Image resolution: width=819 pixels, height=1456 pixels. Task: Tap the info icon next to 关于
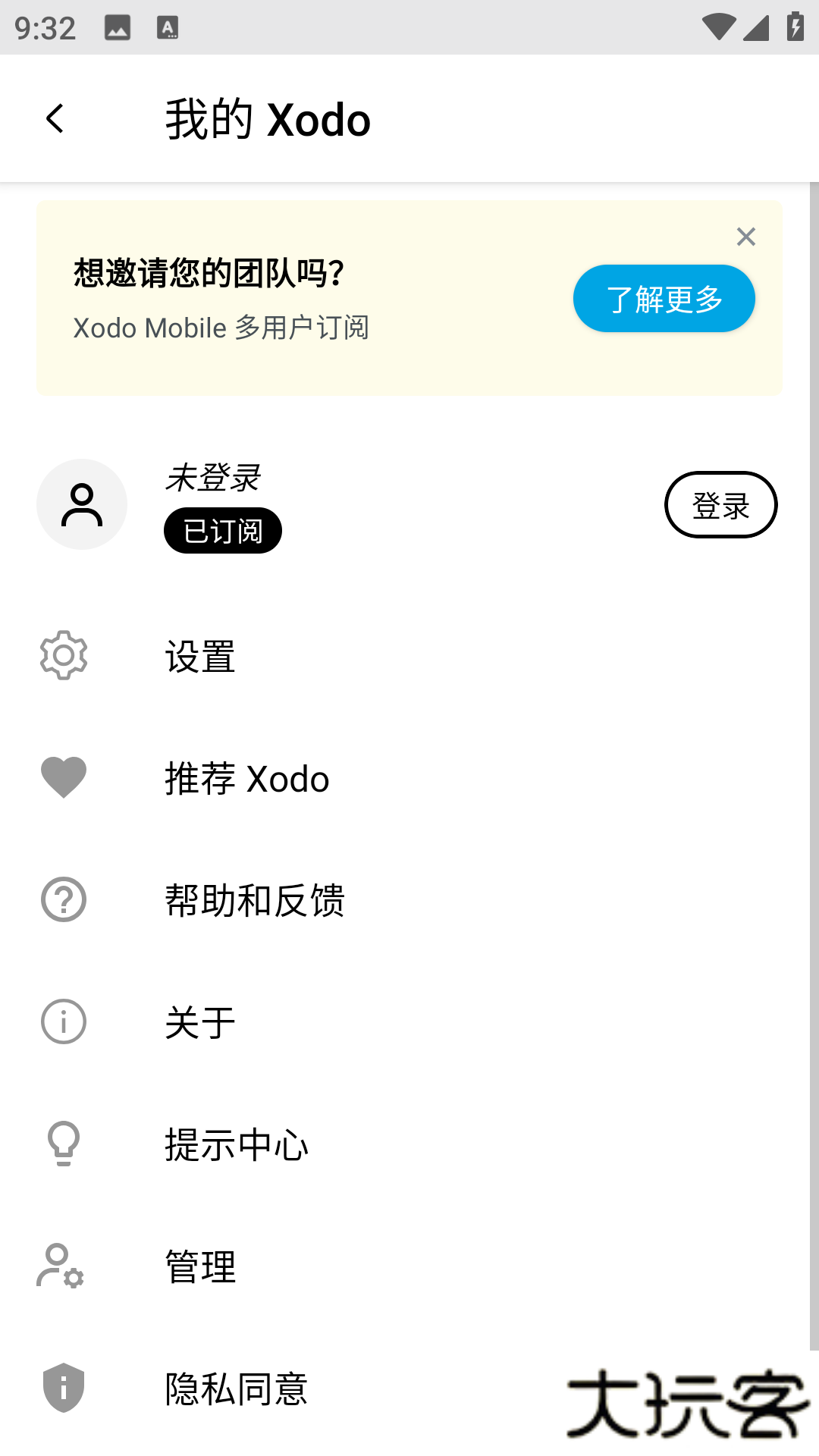pos(63,1021)
